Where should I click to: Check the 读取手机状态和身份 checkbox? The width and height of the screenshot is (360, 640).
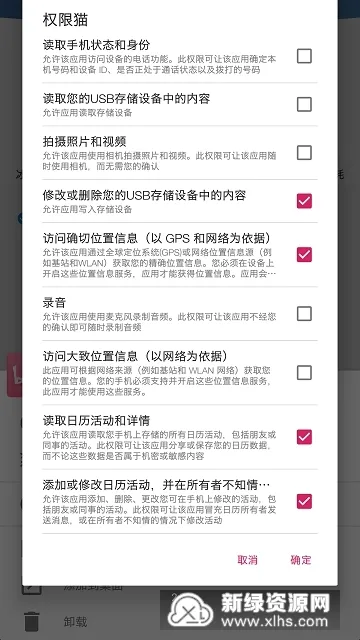[x=304, y=56]
